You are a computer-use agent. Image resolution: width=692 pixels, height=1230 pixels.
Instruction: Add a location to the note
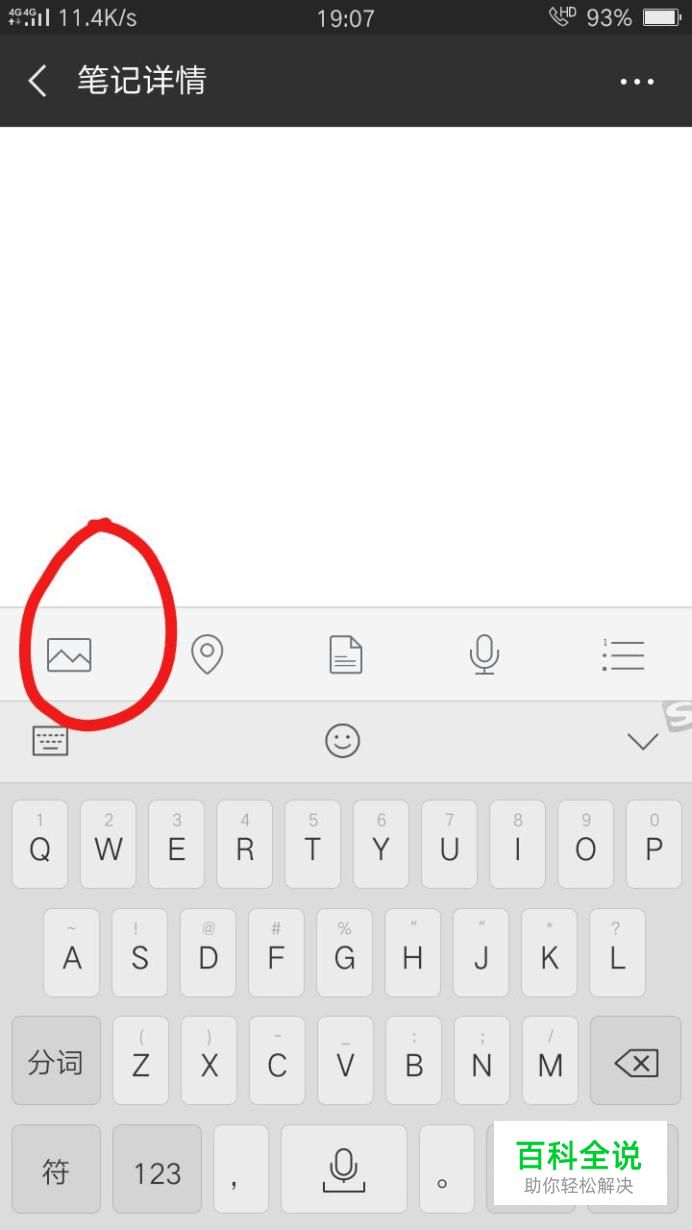(x=207, y=655)
